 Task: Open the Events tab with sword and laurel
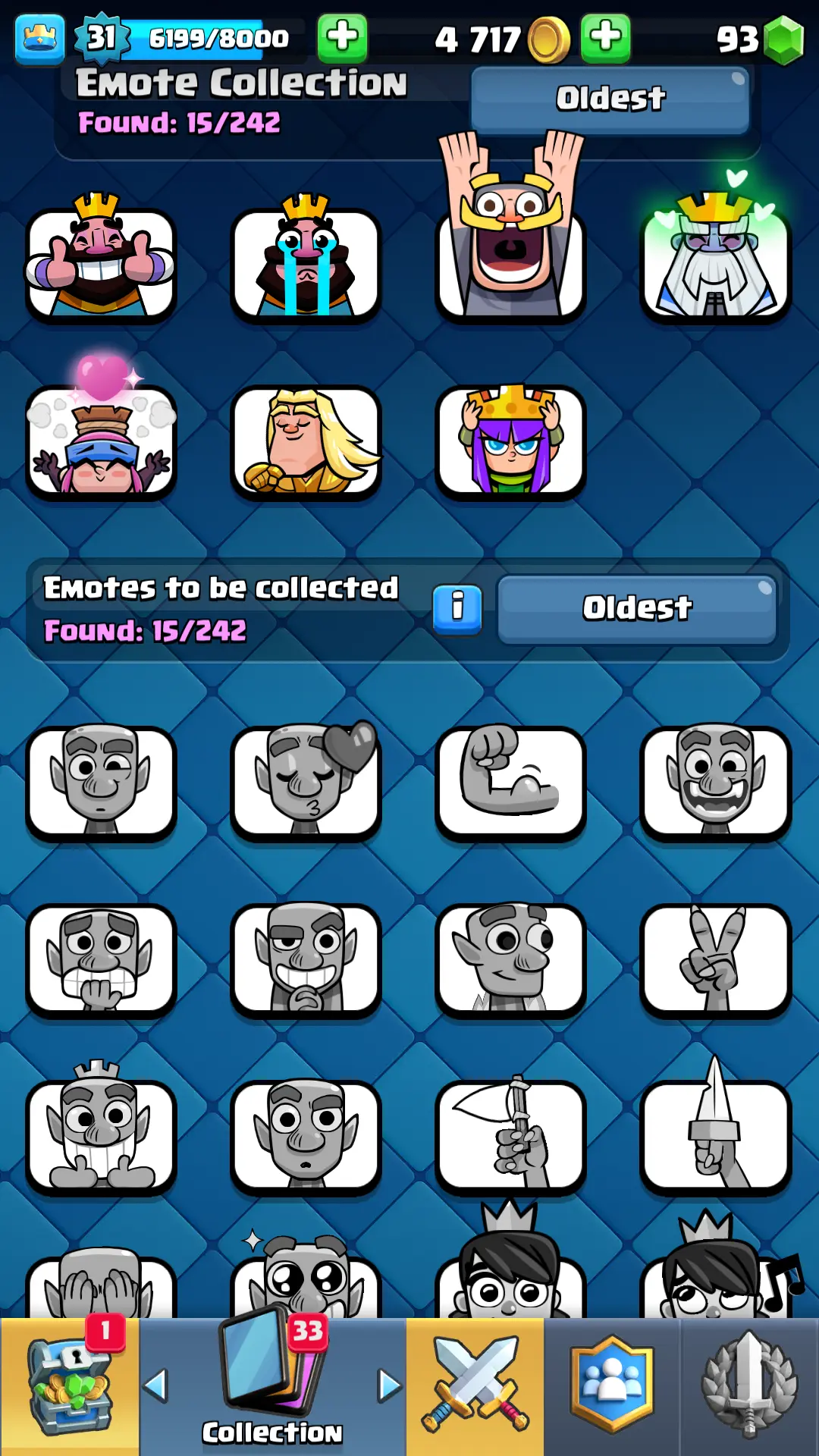click(749, 1386)
